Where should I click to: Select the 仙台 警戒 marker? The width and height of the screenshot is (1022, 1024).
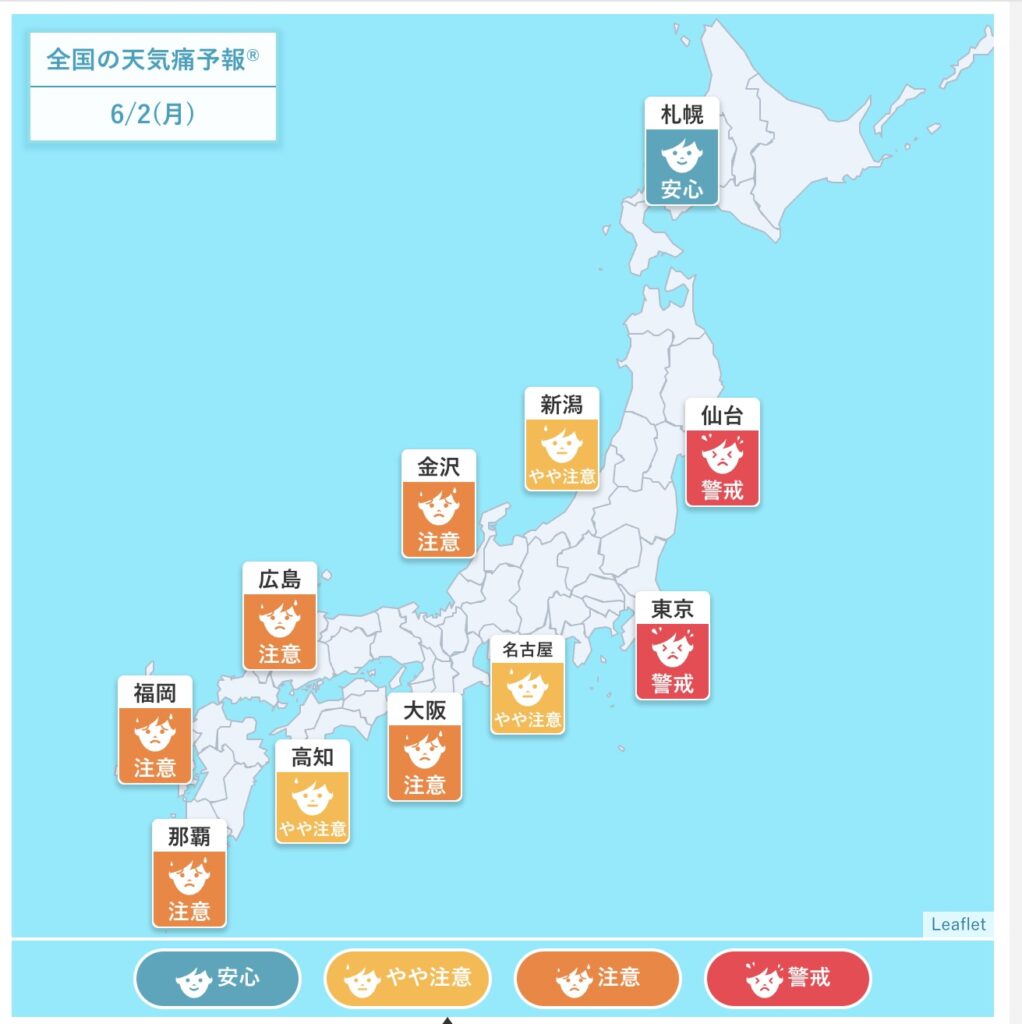pyautogui.click(x=722, y=453)
